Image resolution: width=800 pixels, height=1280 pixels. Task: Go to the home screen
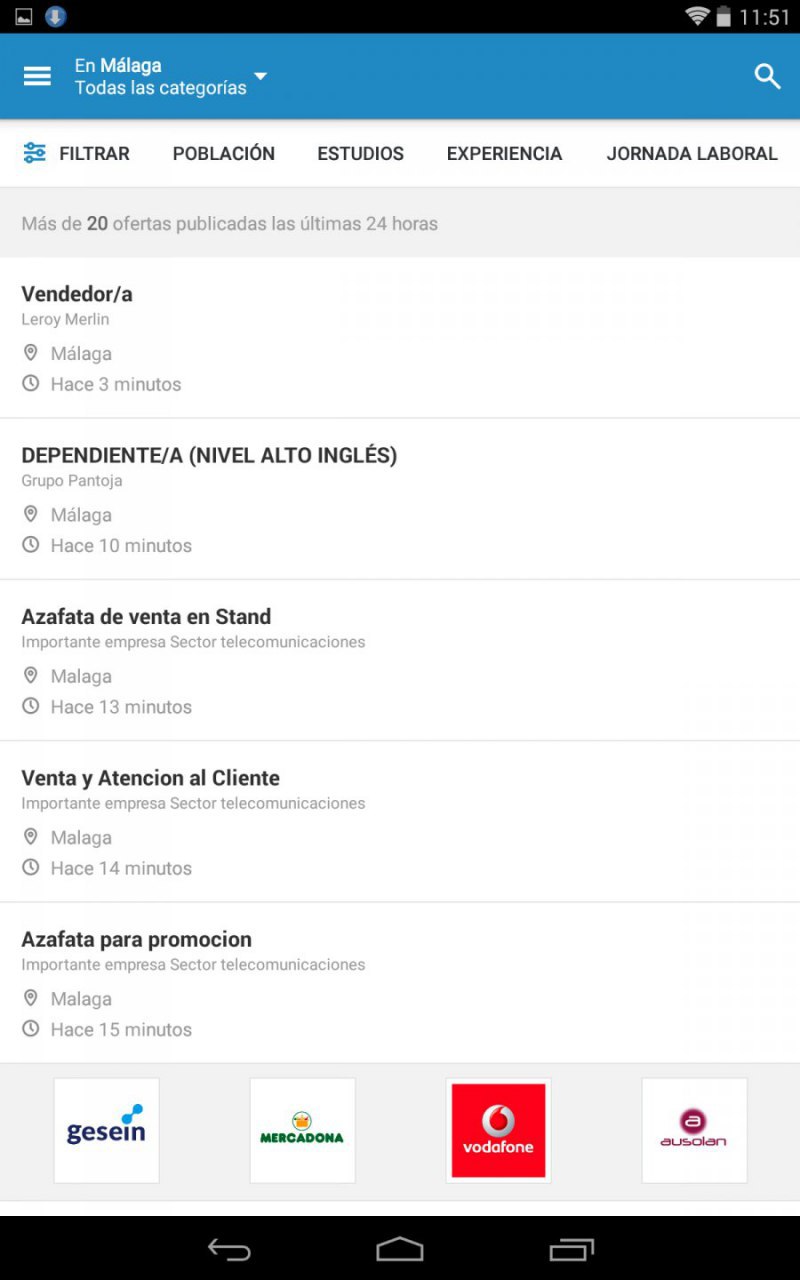coord(400,1249)
